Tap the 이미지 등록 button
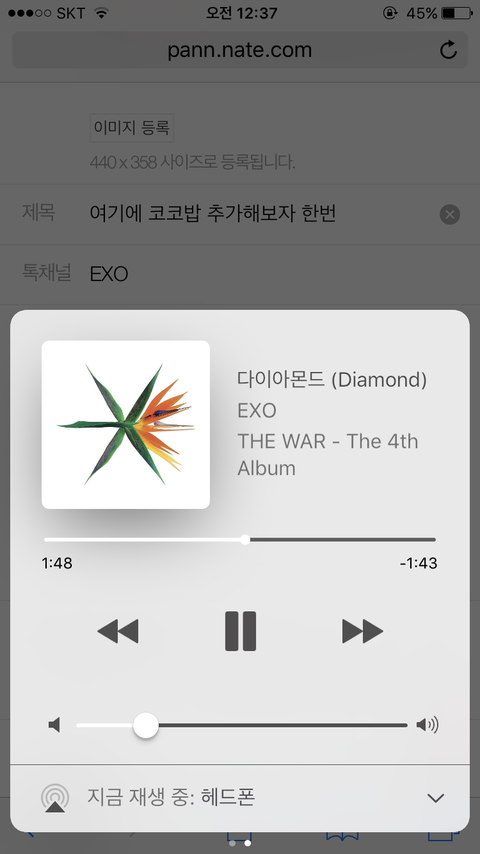Viewport: 480px width, 854px height. [132, 128]
